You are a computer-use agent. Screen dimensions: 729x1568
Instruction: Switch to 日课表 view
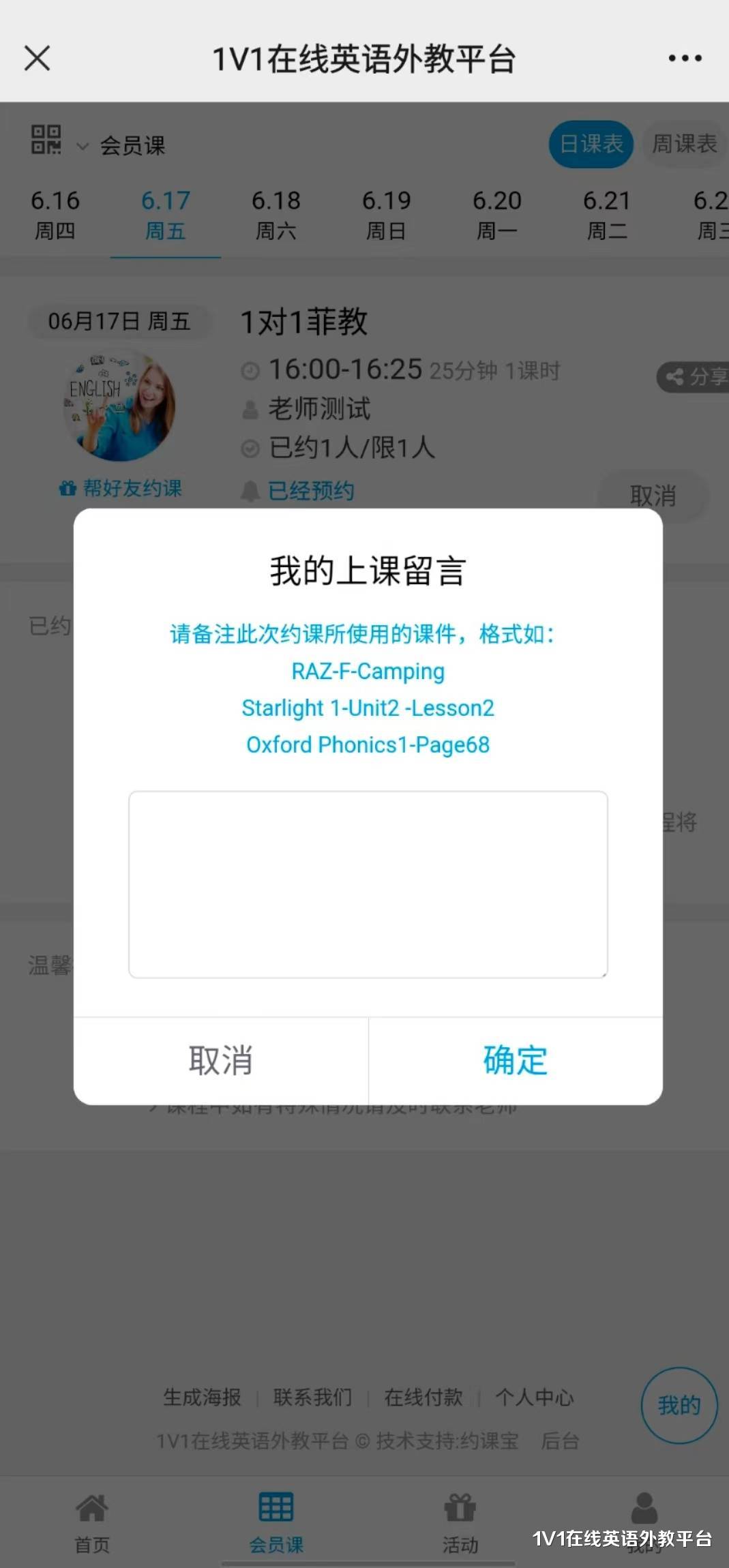(x=591, y=144)
